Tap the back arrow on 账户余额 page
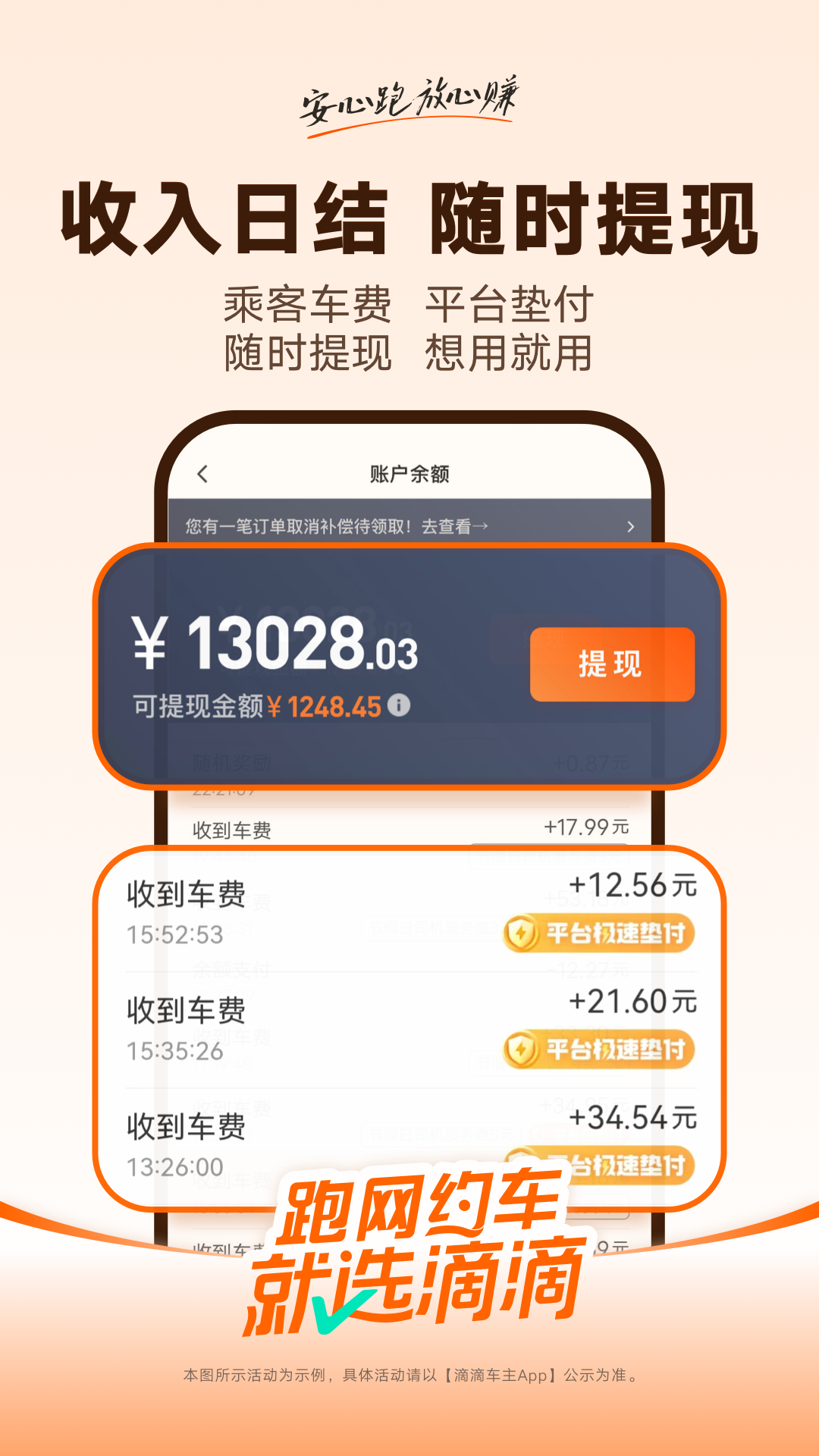819x1456 pixels. tap(200, 472)
